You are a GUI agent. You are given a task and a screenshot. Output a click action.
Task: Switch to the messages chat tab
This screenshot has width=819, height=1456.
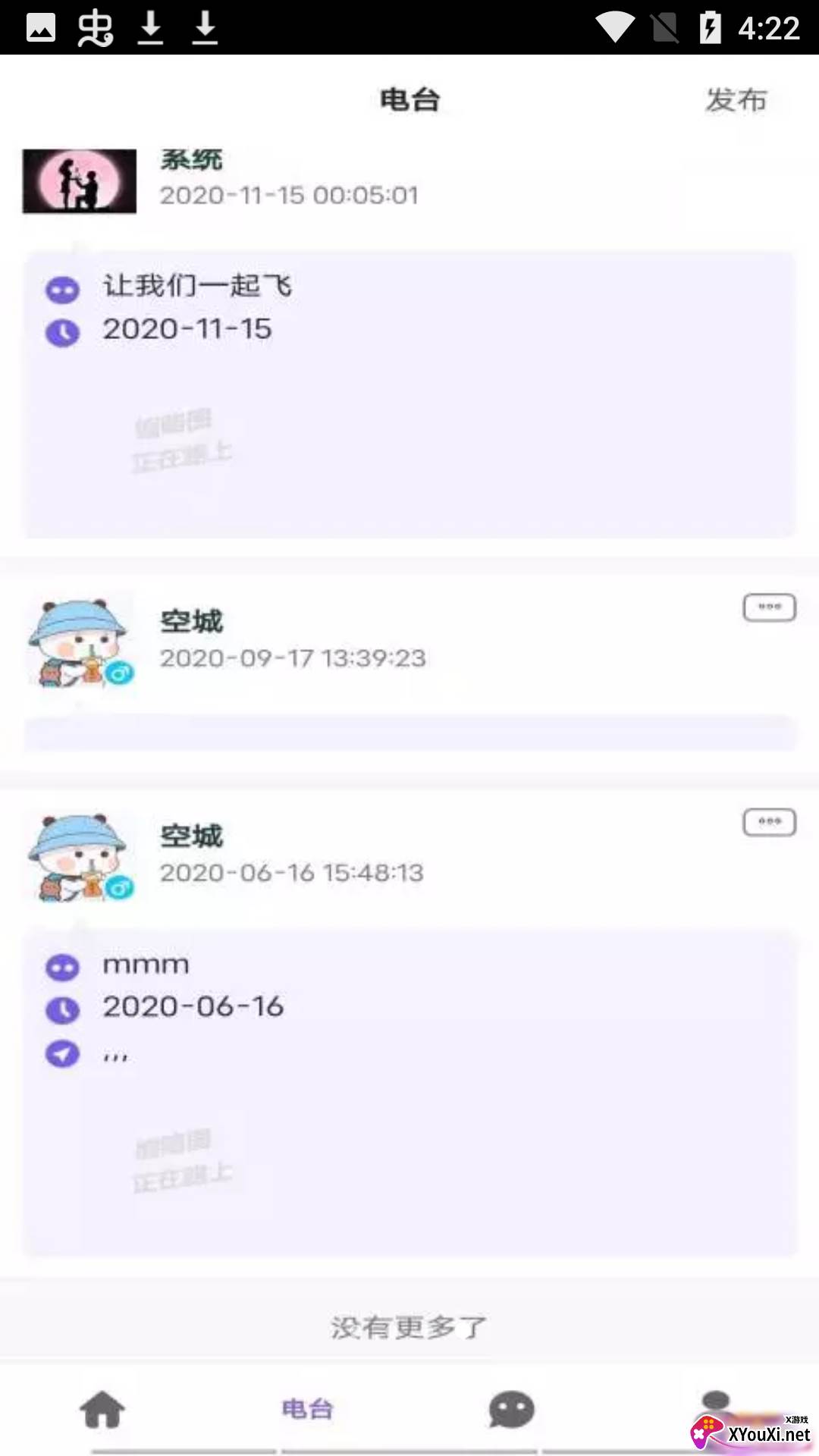pos(512,1409)
